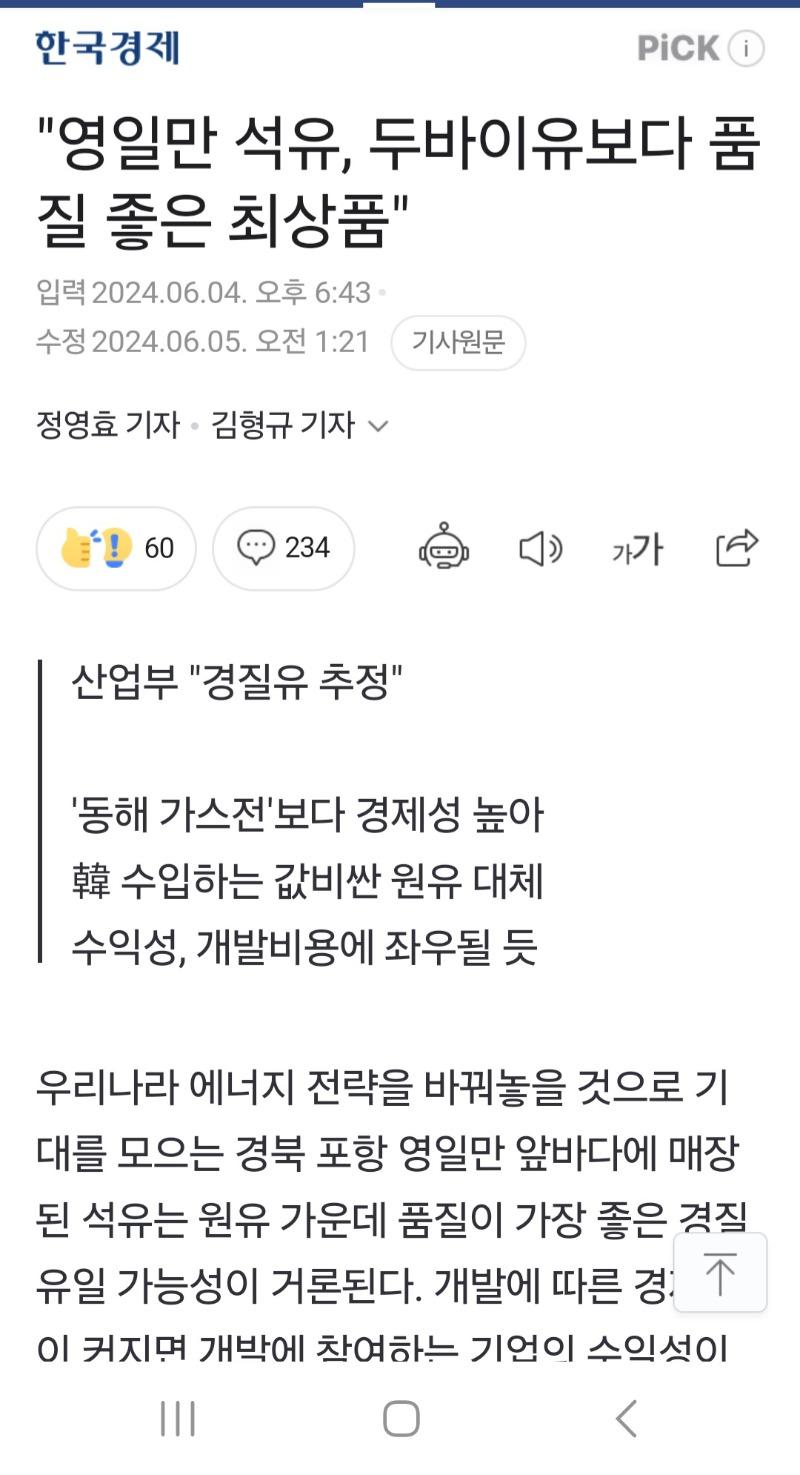The height and width of the screenshot is (1475, 800).
Task: Open recent apps from navigation bar
Action: [178, 1418]
